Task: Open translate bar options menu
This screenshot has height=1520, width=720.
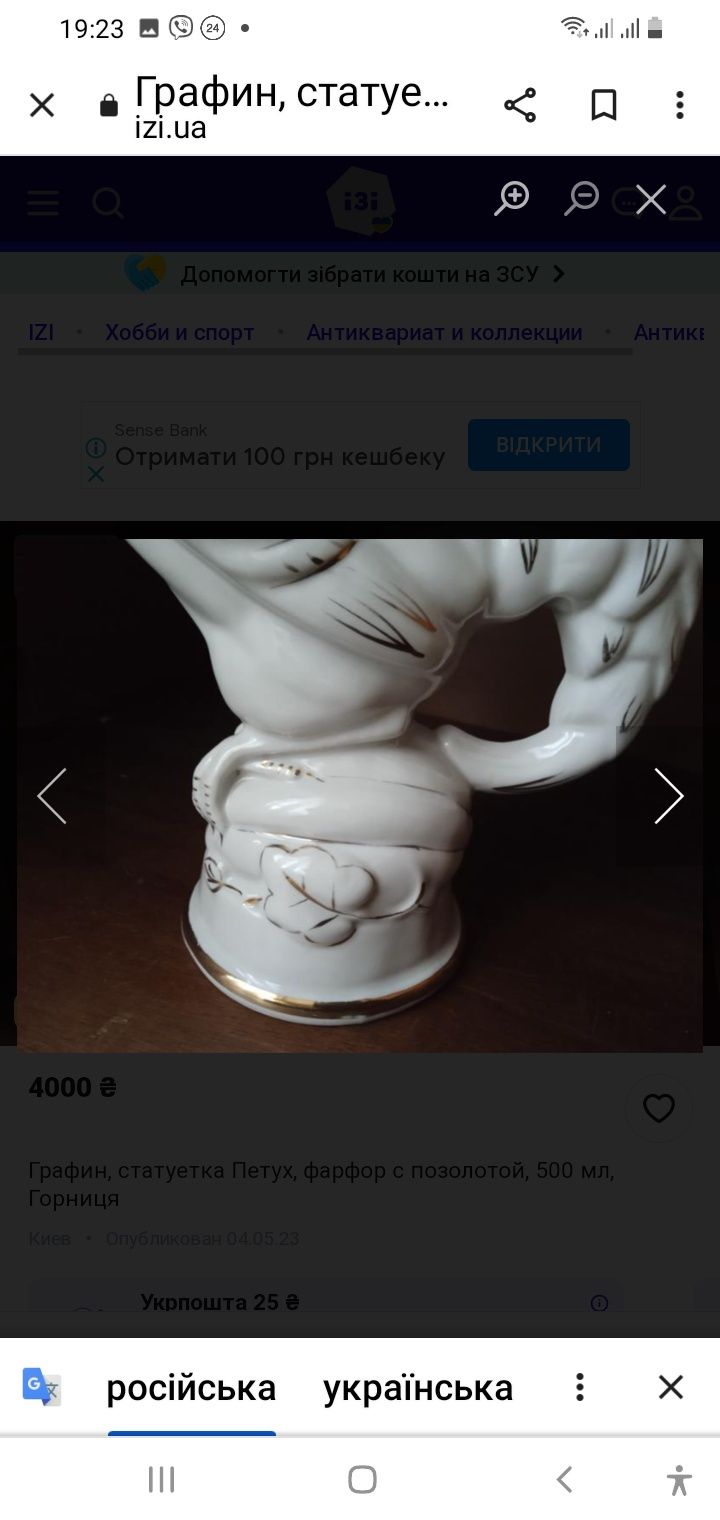Action: tap(580, 1387)
